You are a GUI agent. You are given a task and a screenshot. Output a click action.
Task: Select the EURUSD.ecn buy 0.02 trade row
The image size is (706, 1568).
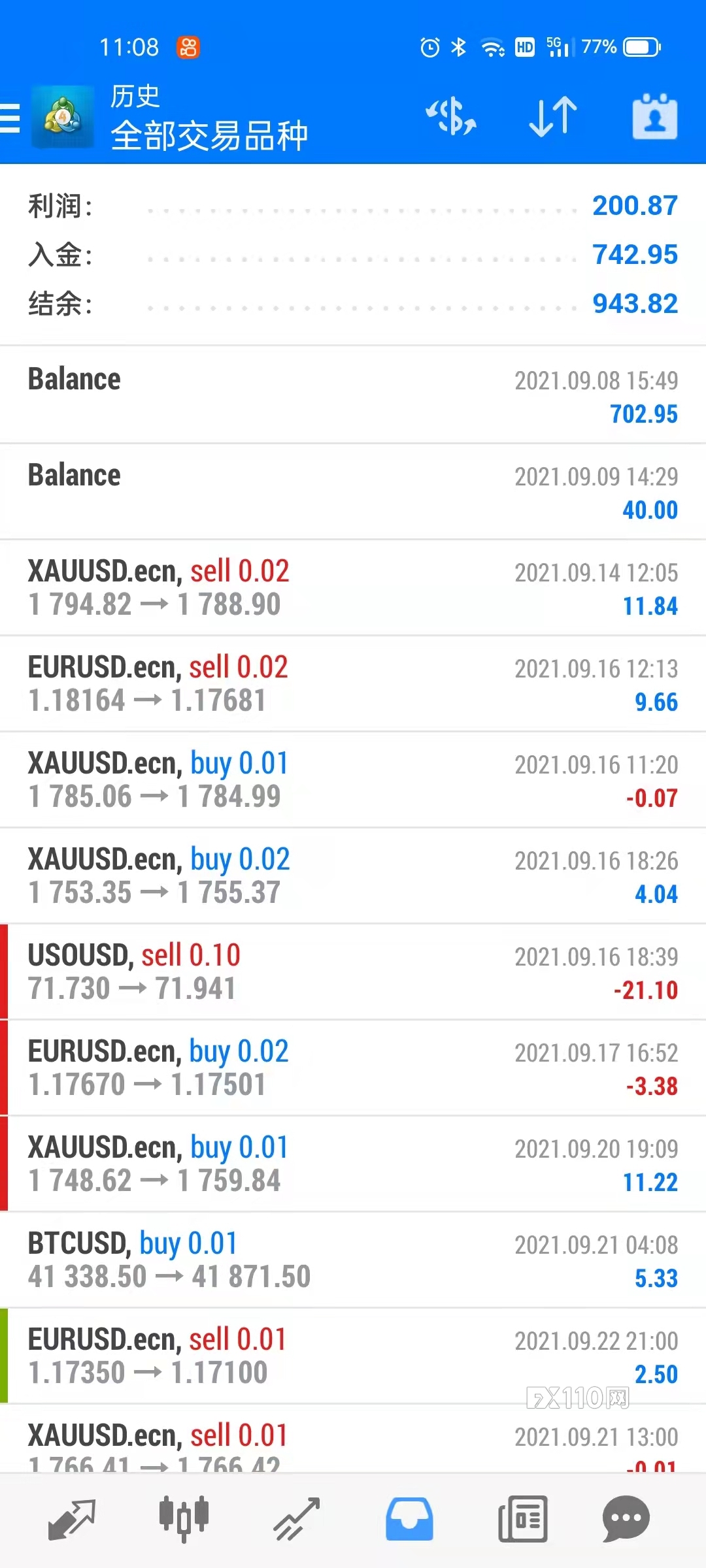(x=353, y=1068)
